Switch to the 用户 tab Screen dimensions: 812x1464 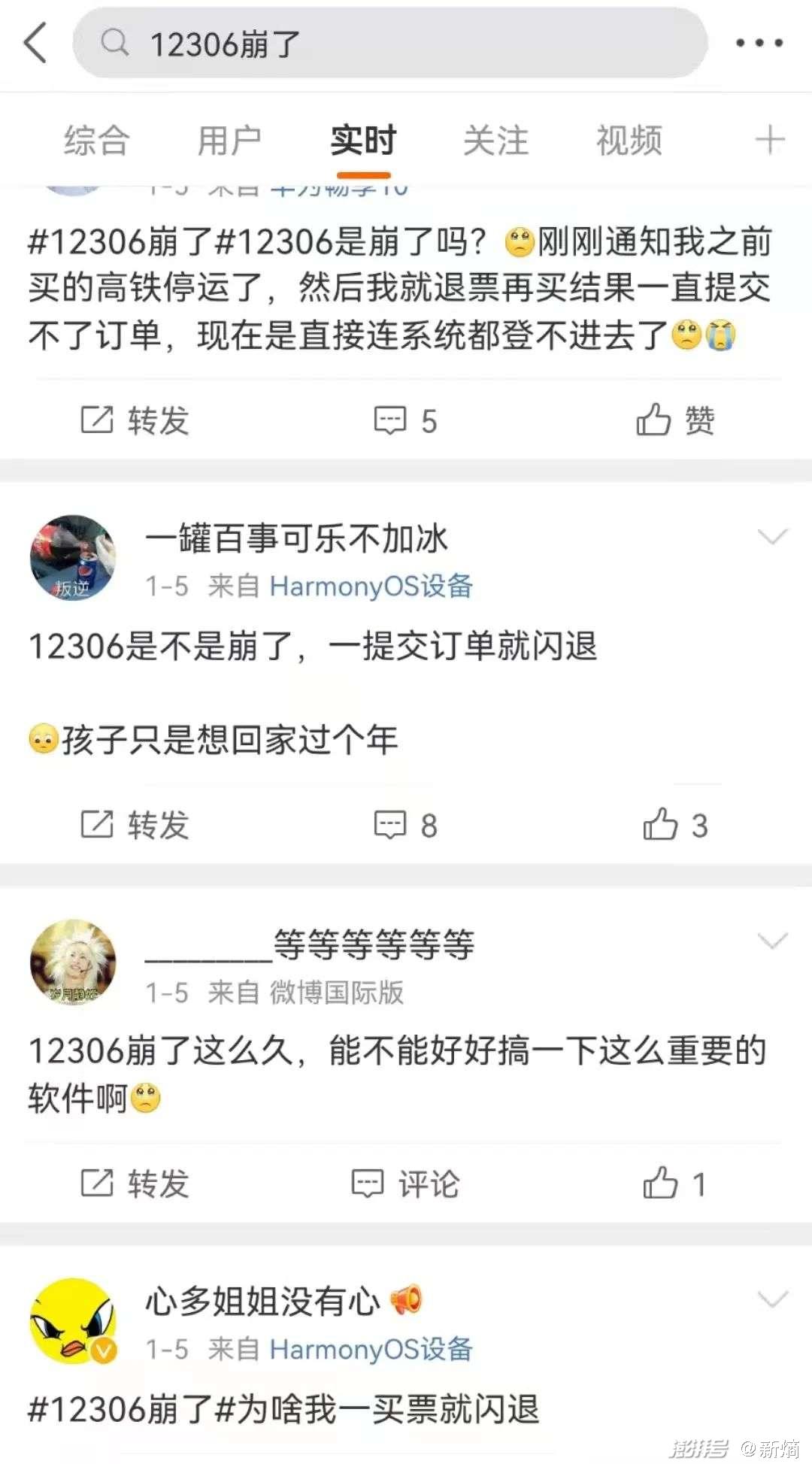[x=229, y=141]
